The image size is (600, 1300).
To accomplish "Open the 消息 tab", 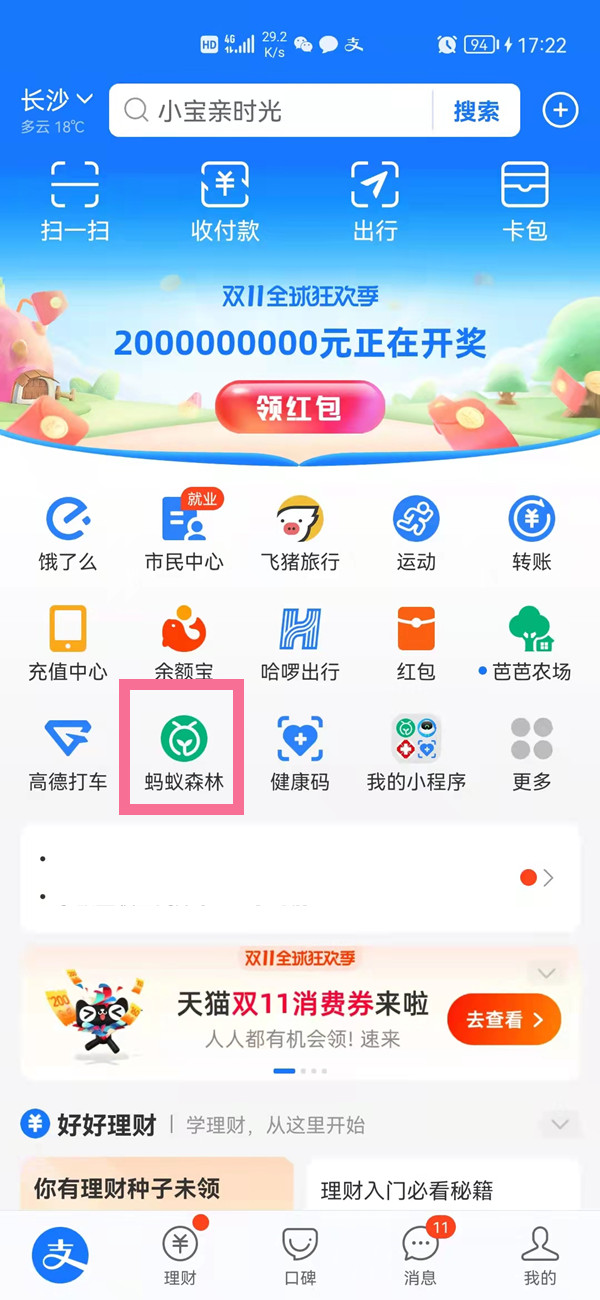I will [420, 1256].
